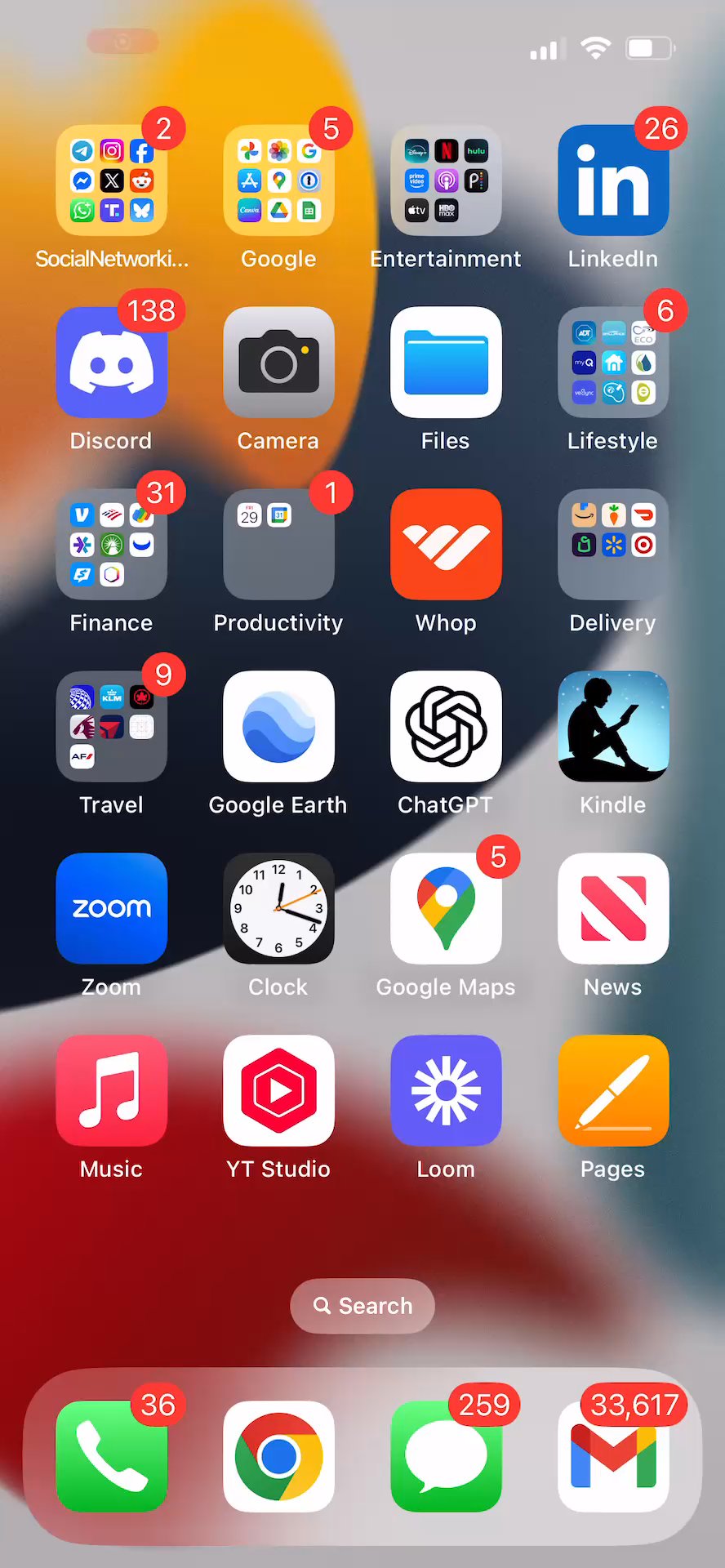Viewport: 725px width, 1568px height.
Task: Open Google Maps
Action: coord(446,909)
